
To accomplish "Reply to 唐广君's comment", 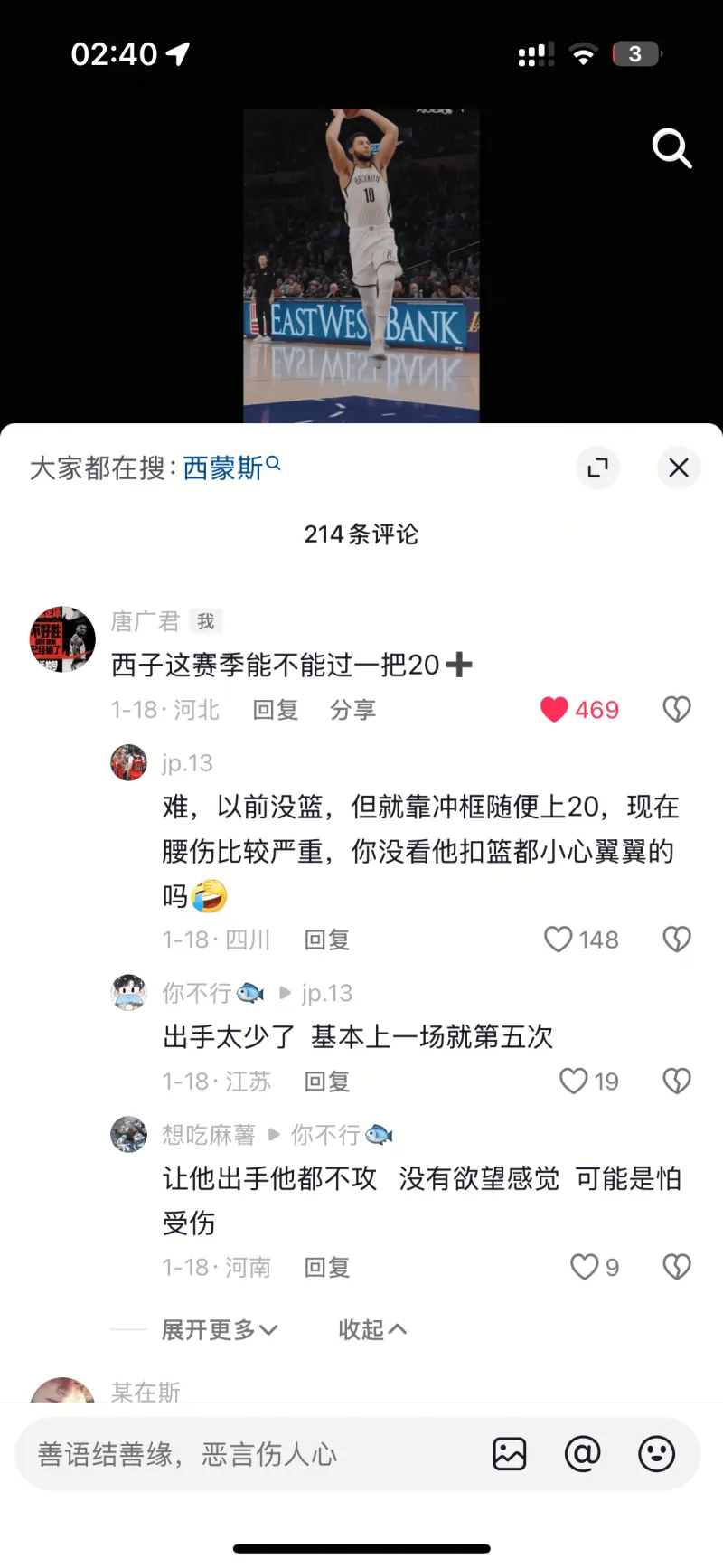I will coord(275,710).
